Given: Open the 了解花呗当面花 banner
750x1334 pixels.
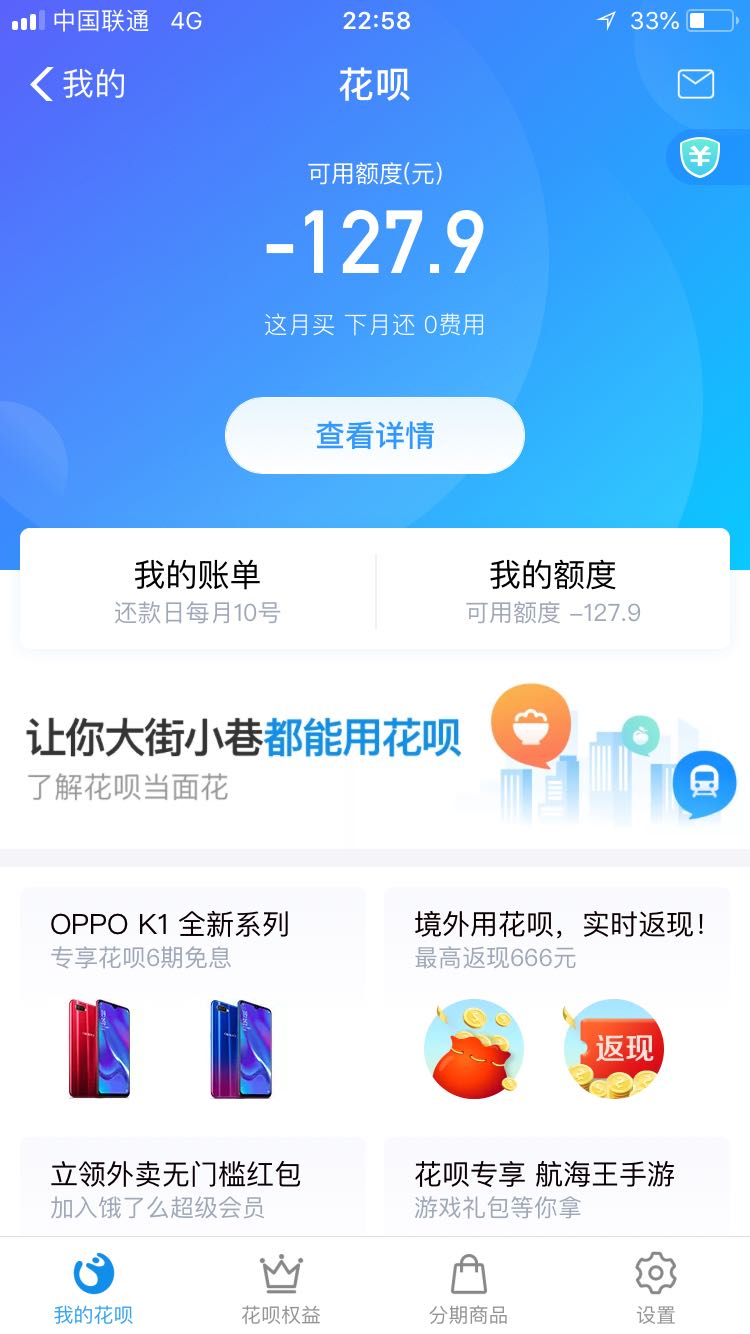Looking at the screenshot, I should [375, 758].
